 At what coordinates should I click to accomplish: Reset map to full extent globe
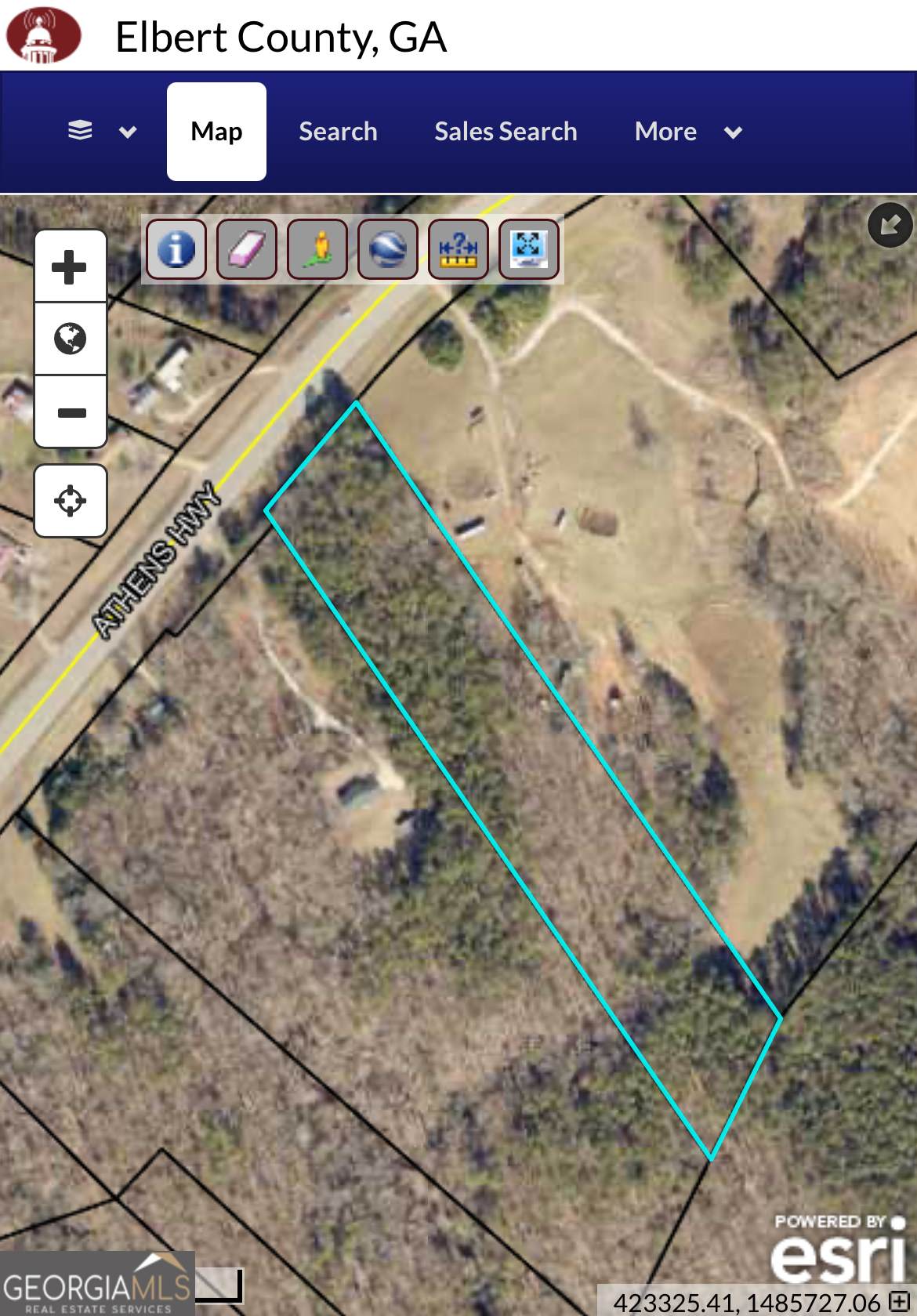(x=70, y=339)
